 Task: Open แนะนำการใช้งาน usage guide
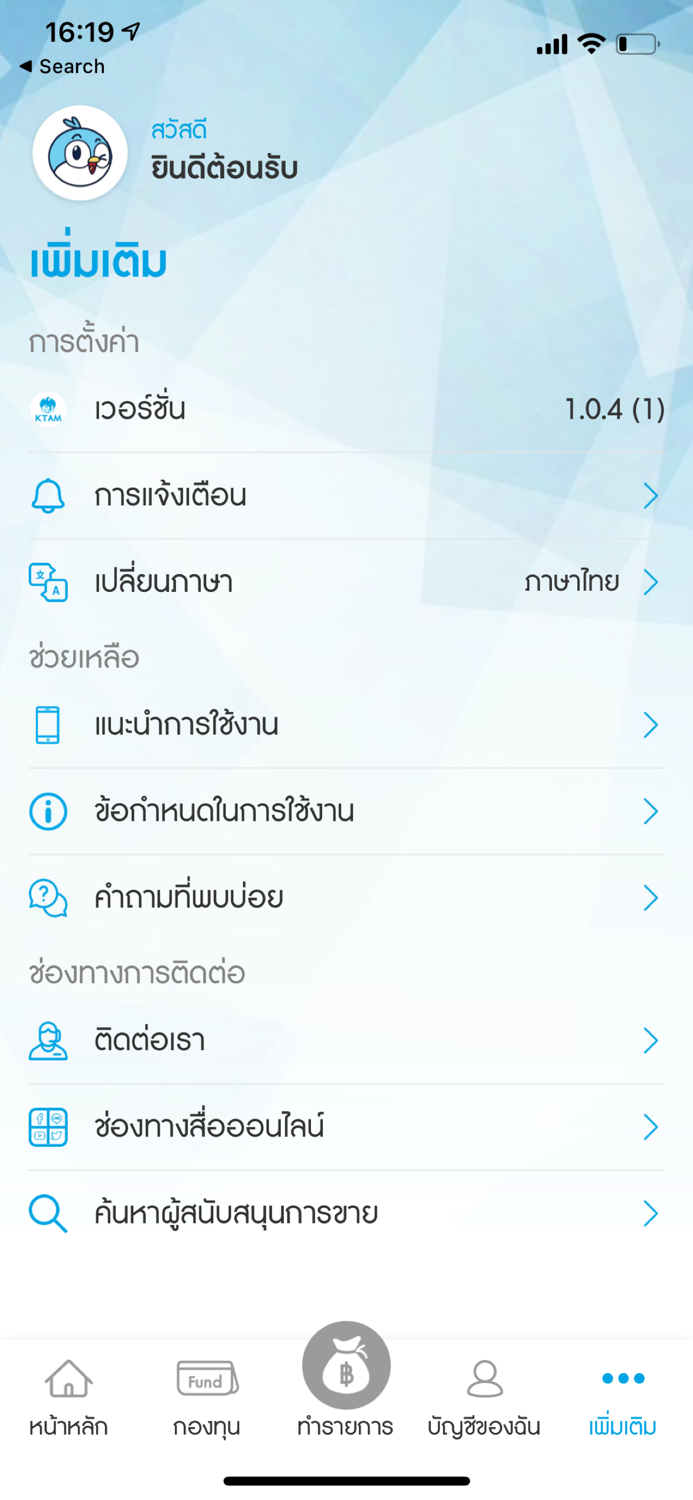coord(346,725)
